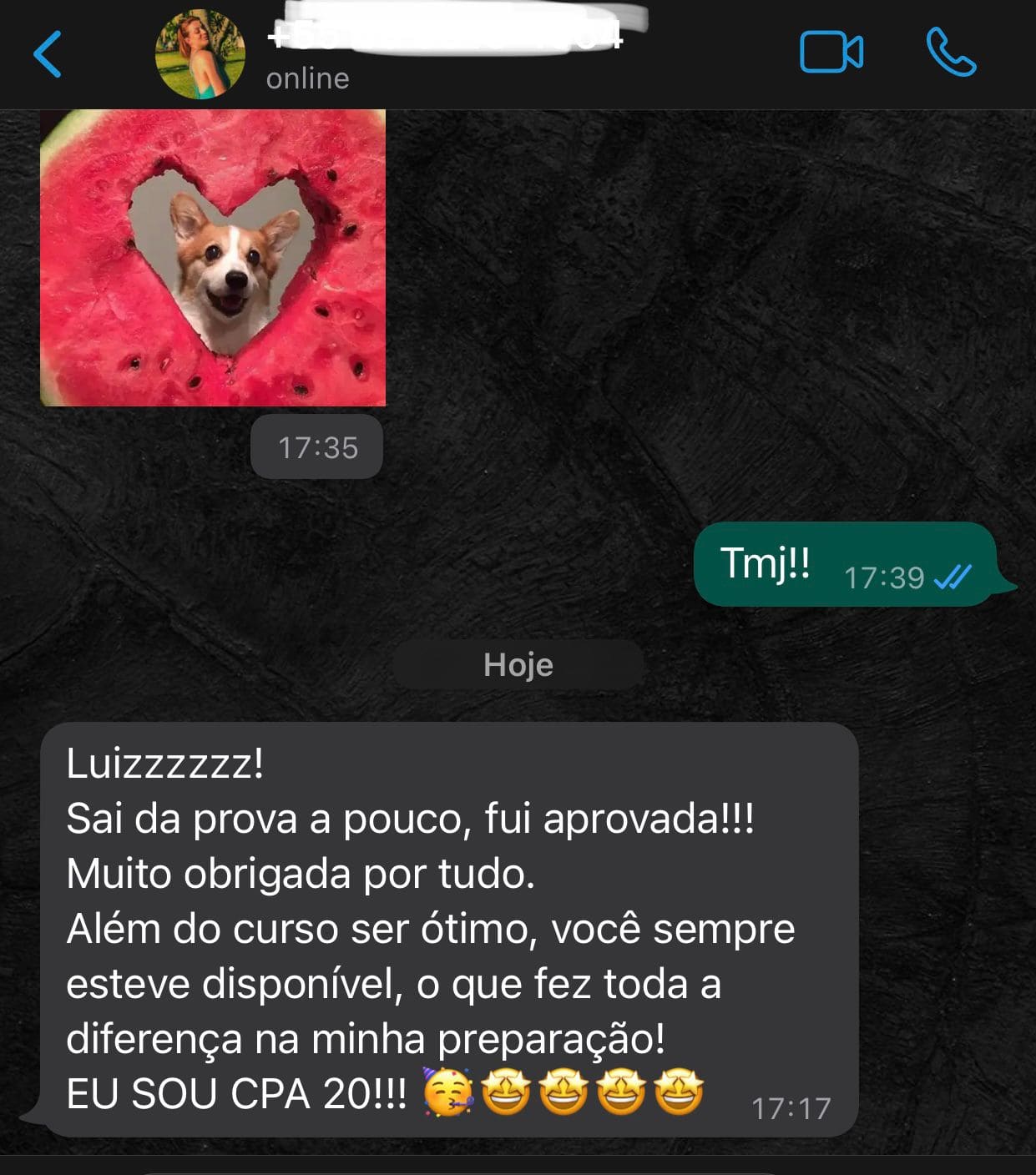This screenshot has width=1036, height=1175.
Task: Tap the video camera icon in the header
Action: pos(830,53)
